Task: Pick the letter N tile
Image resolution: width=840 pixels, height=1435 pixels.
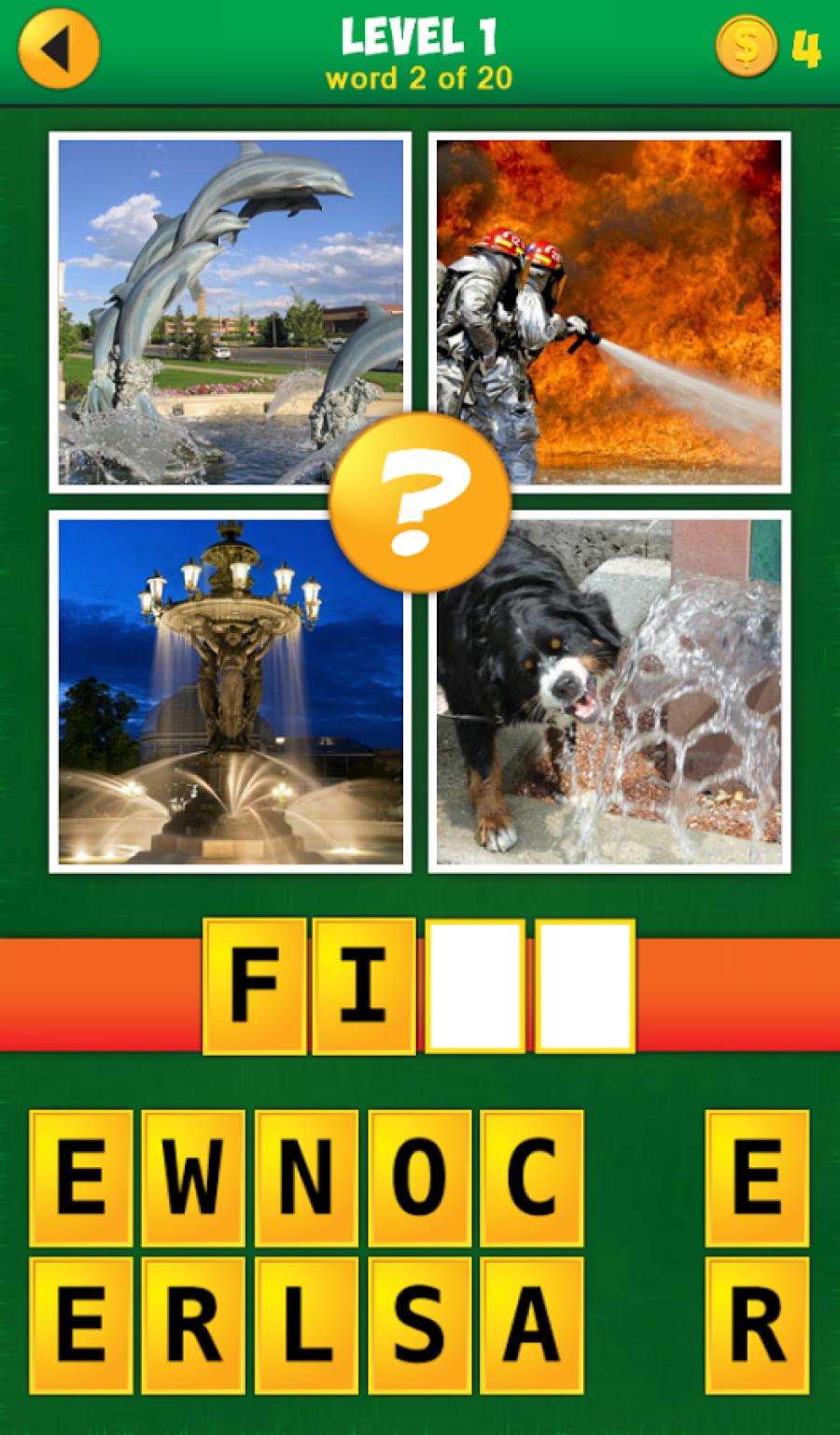Action: point(306,1176)
